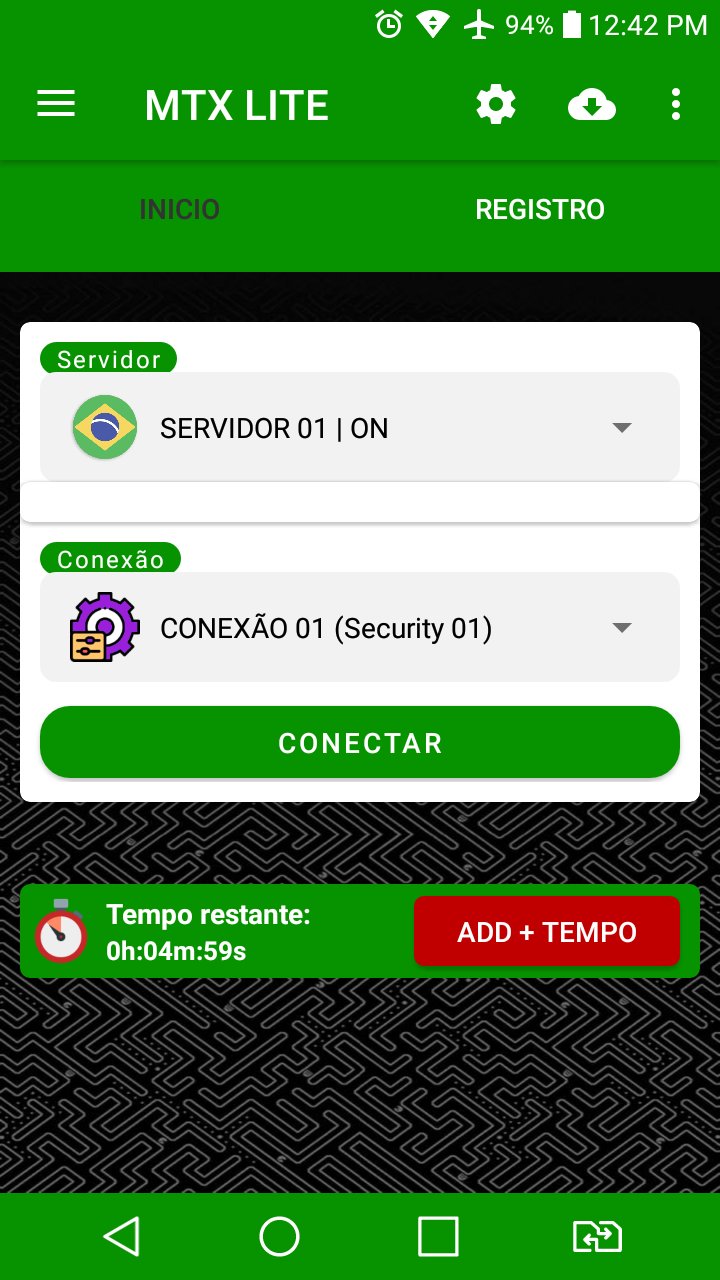Open the three-dot overflow menu
The width and height of the screenshot is (720, 1280).
pos(675,104)
